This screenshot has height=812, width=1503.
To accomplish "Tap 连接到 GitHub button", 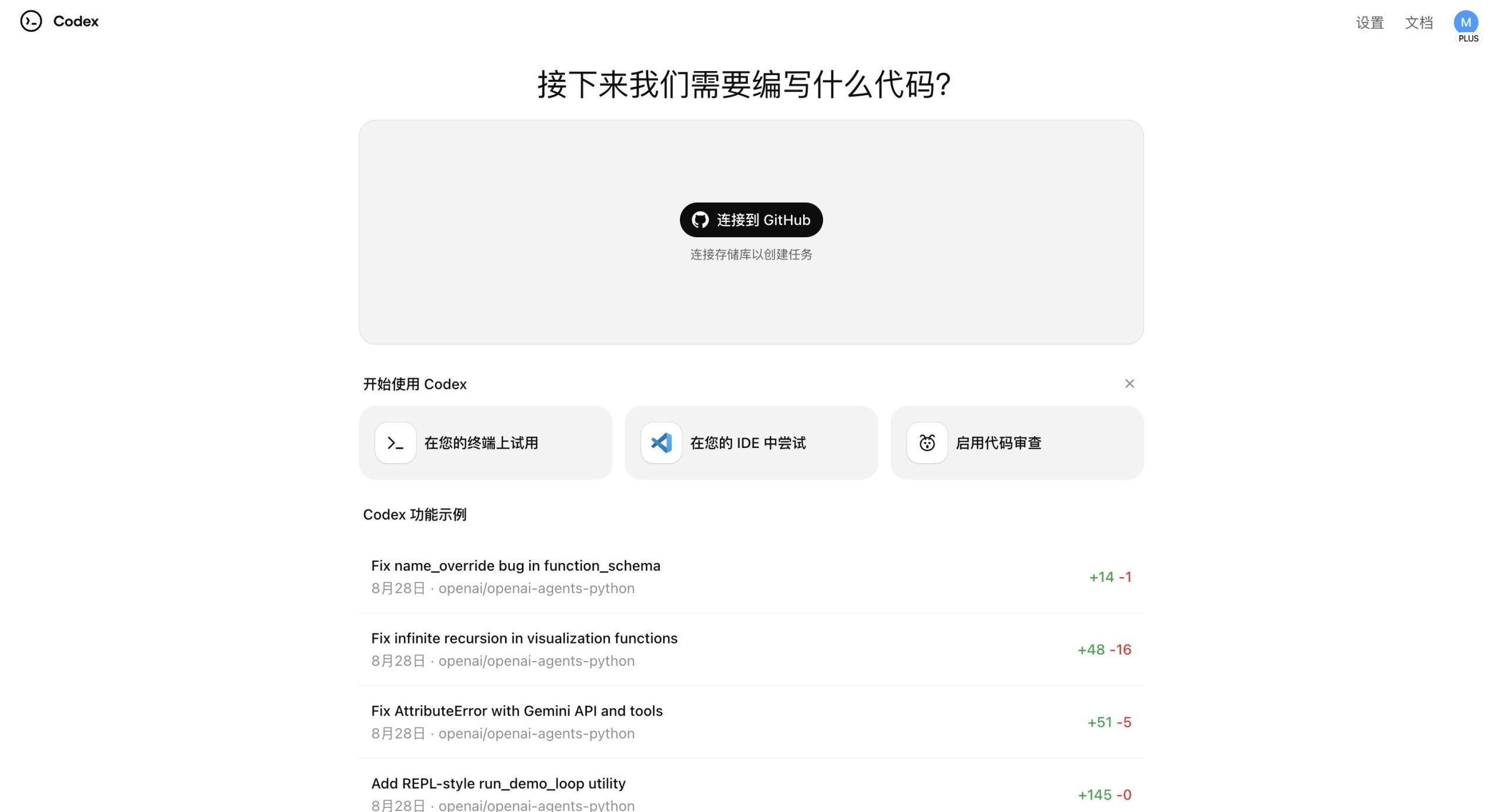I will tap(751, 220).
